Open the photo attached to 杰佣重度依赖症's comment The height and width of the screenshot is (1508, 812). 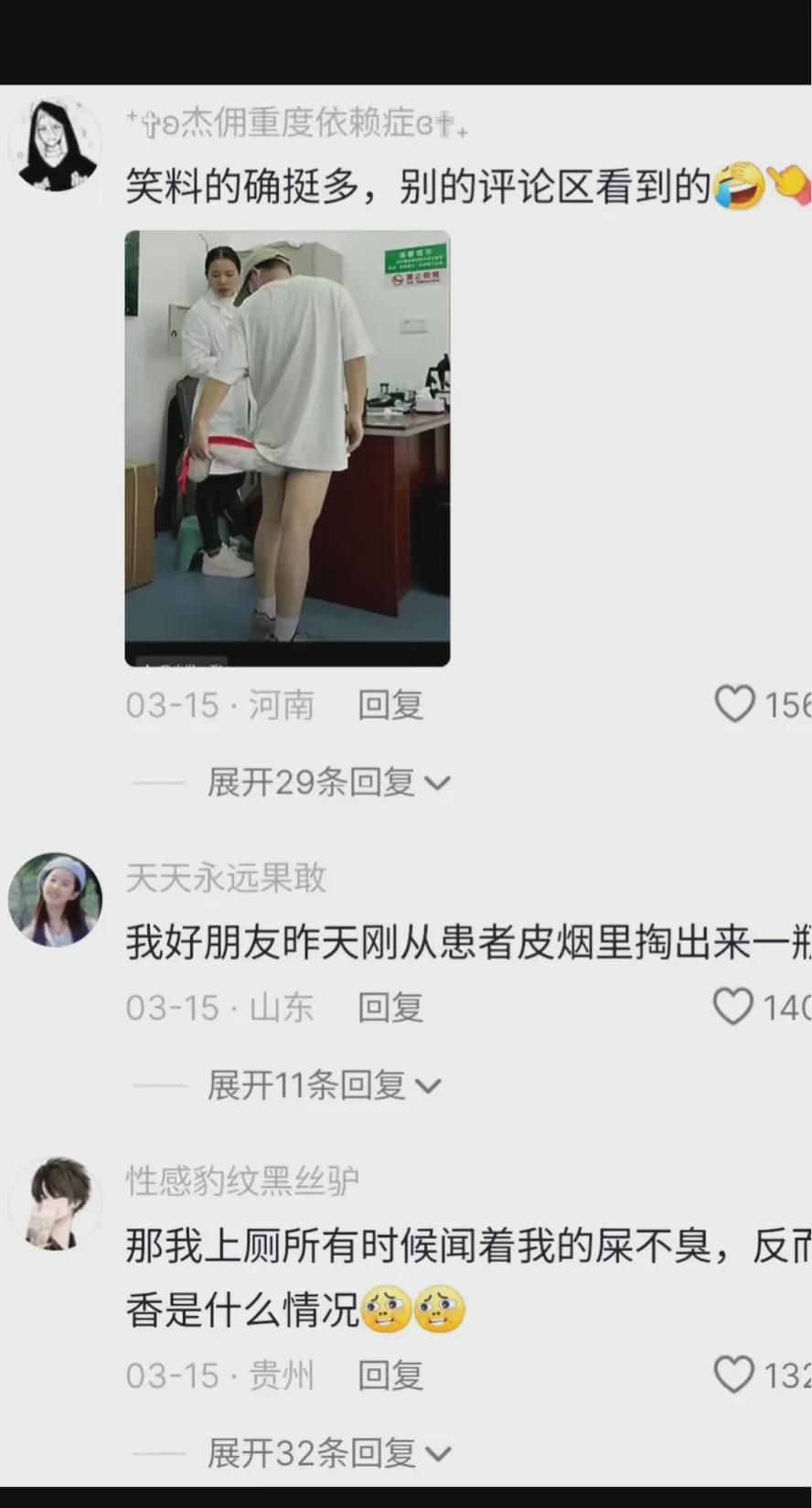tap(287, 448)
